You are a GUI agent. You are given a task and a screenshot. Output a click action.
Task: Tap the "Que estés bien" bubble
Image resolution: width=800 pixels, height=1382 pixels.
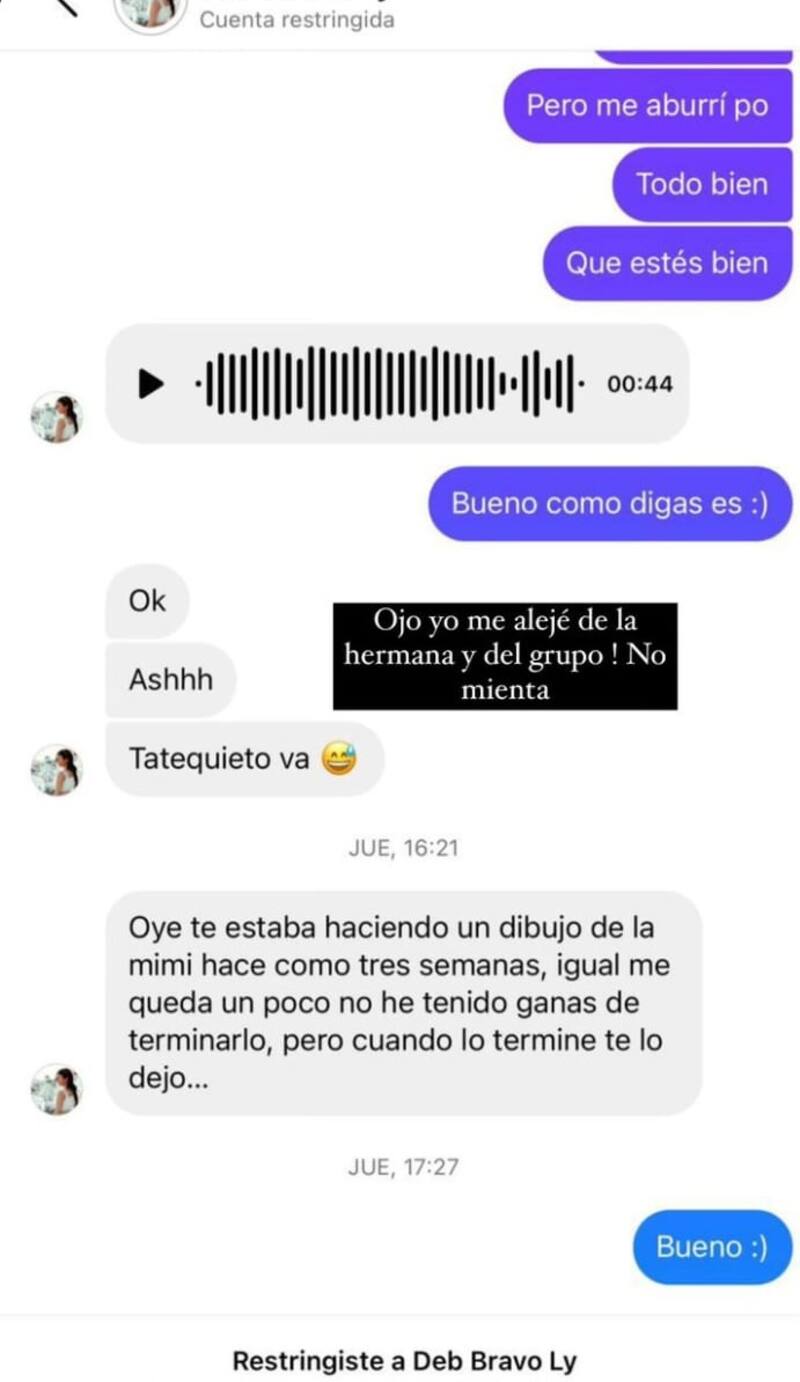point(667,263)
